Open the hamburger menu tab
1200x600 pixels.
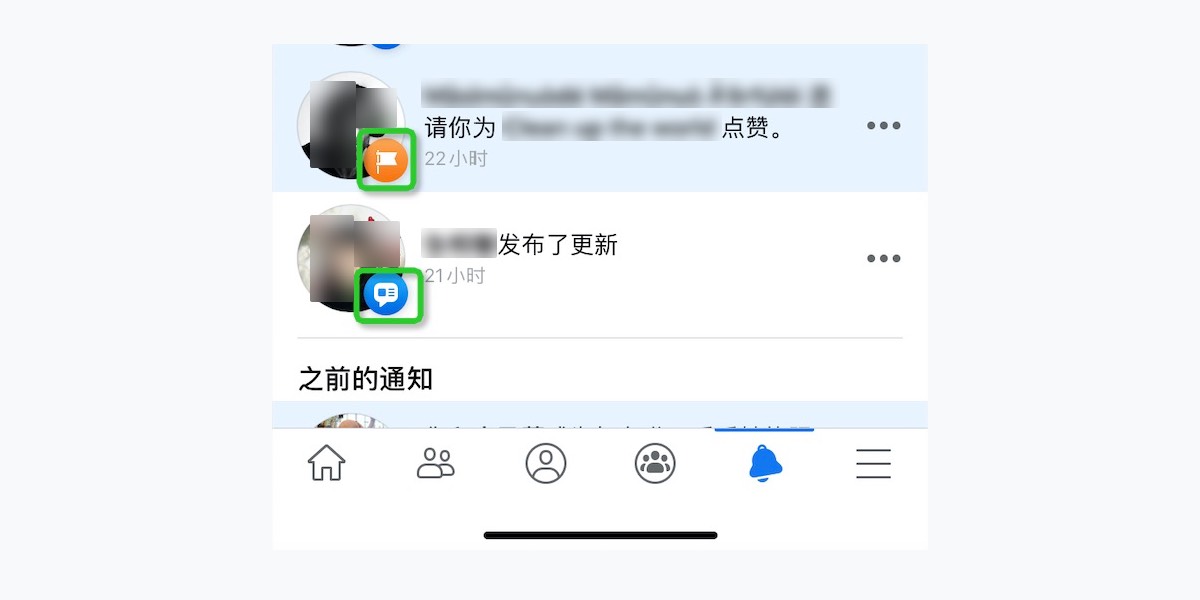click(873, 464)
